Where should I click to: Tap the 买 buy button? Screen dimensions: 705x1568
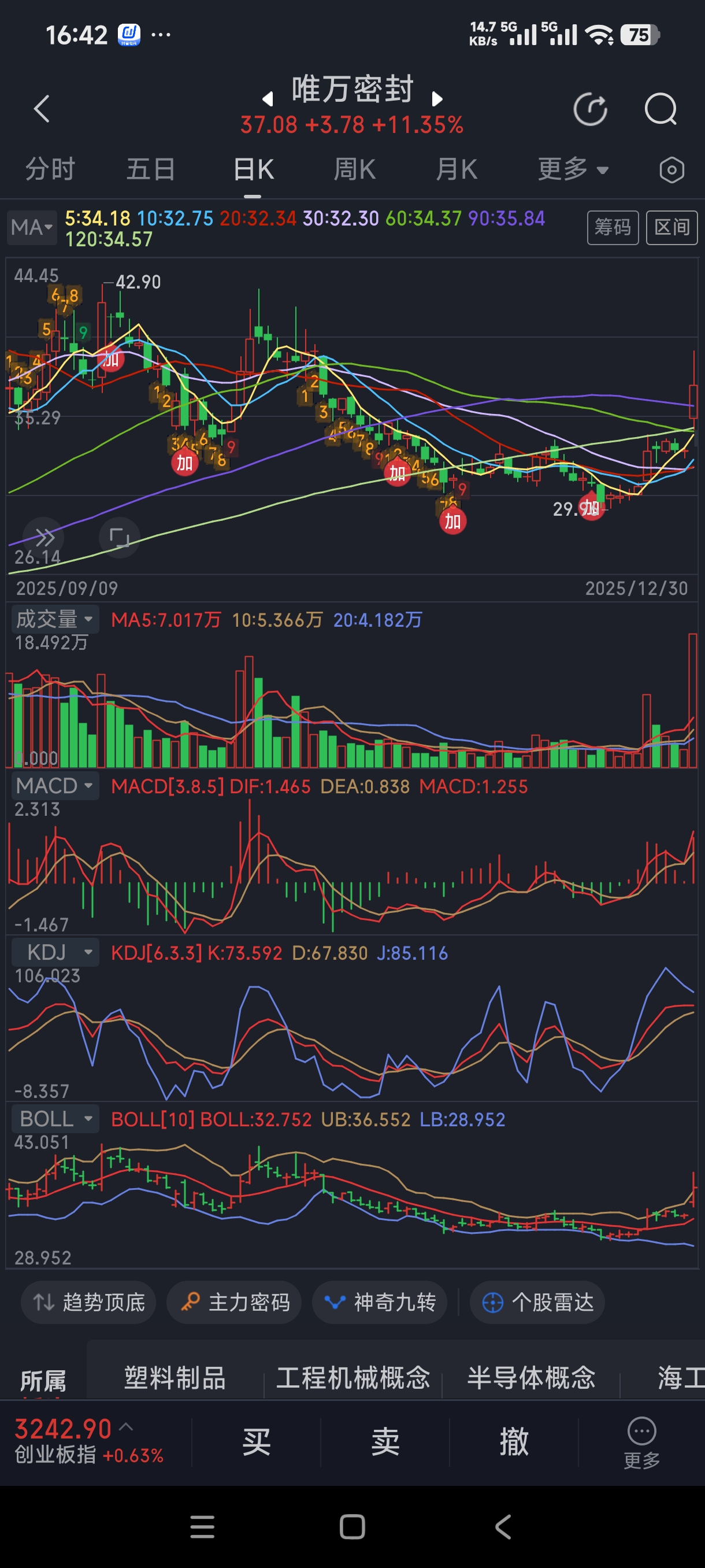pos(256,1441)
